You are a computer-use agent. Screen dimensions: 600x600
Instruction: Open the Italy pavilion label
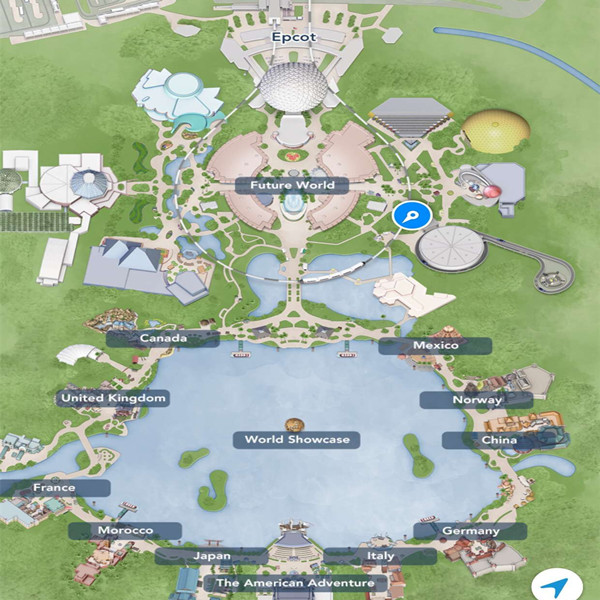pyautogui.click(x=380, y=556)
